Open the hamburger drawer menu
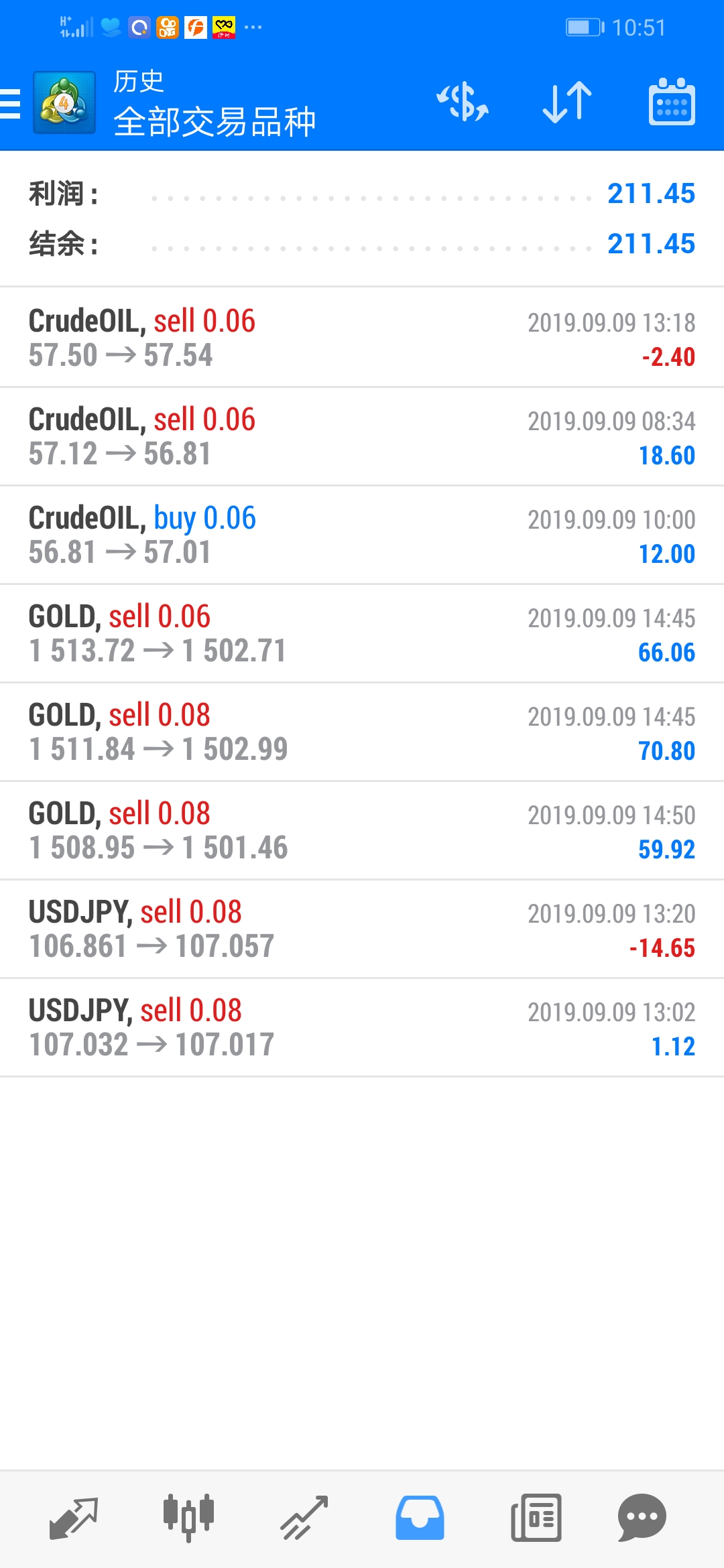This screenshot has height=1568, width=724. pos(11,104)
